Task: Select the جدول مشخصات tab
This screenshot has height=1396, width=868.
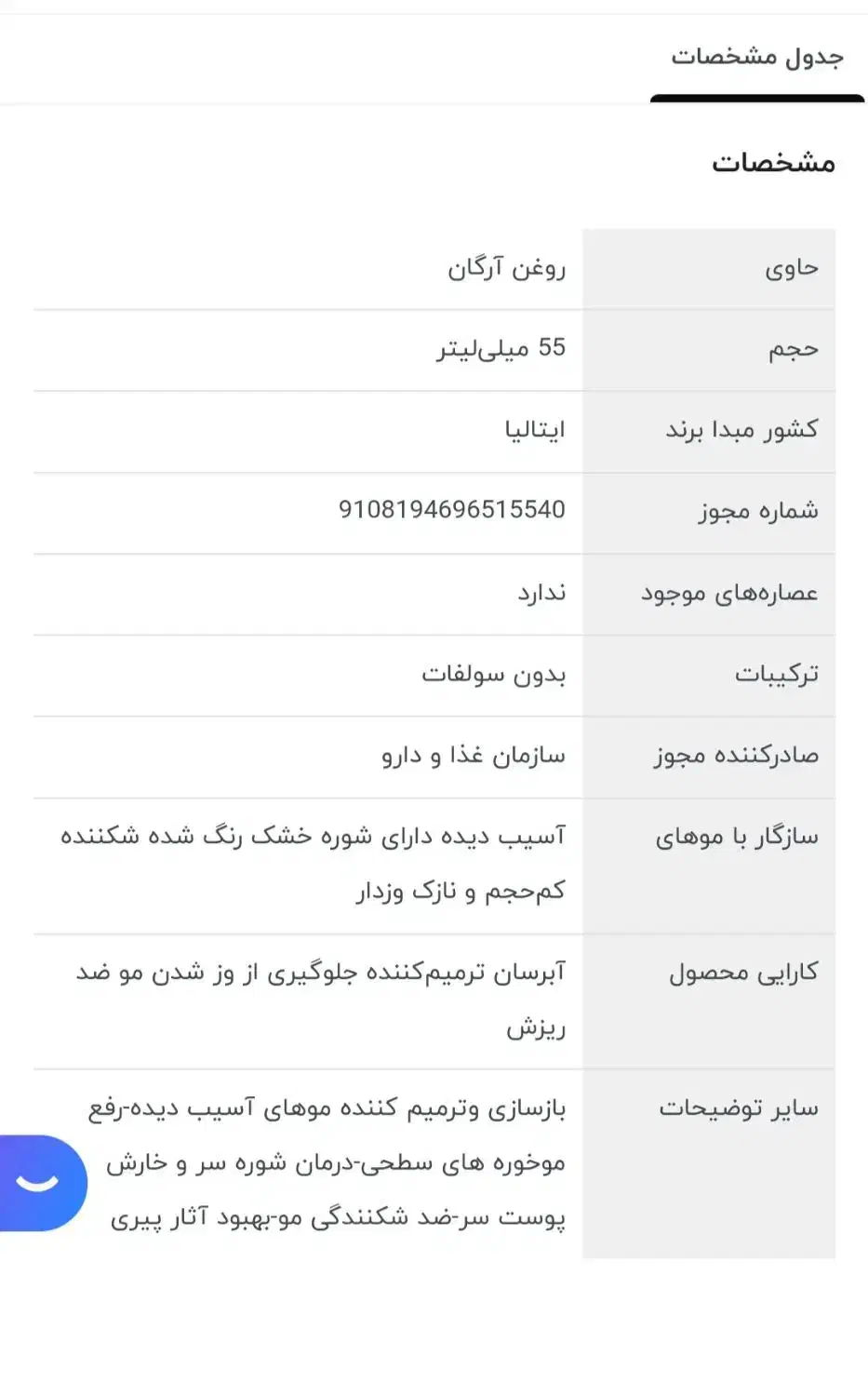Action: coord(758,56)
